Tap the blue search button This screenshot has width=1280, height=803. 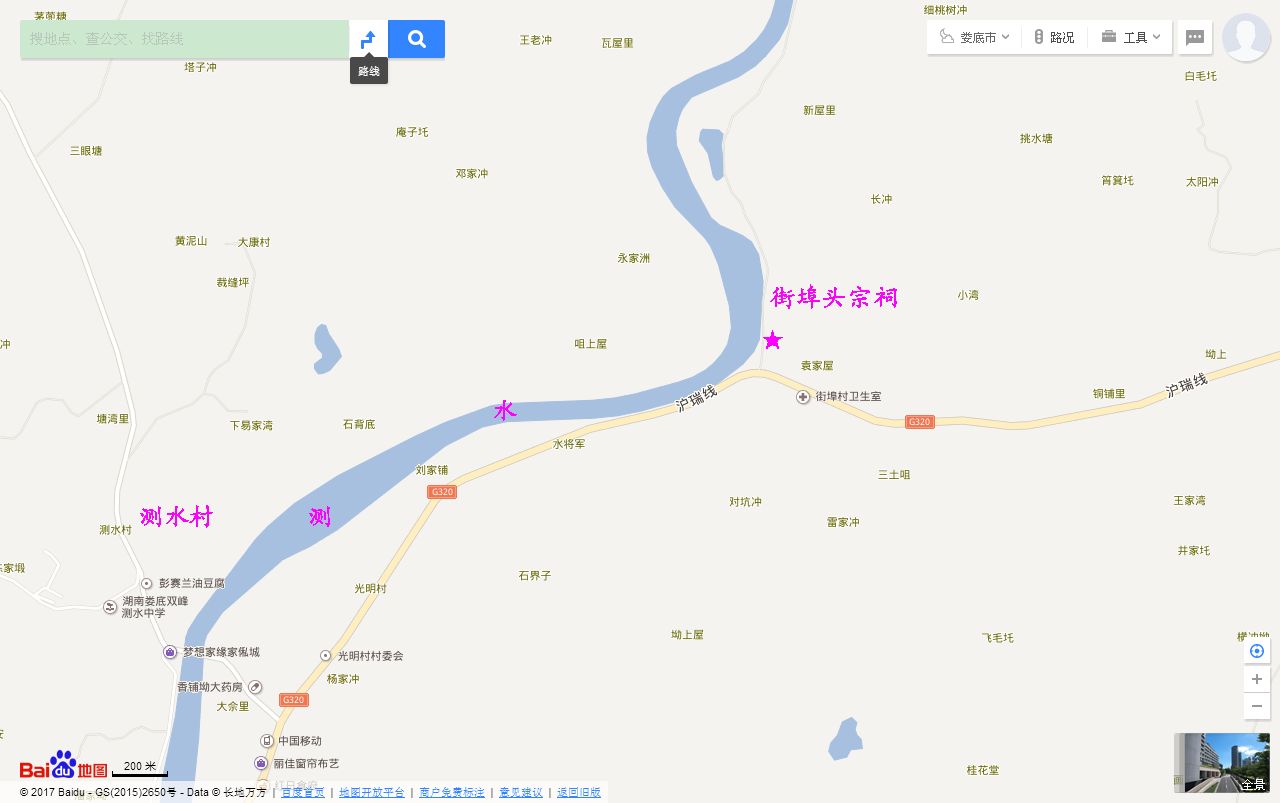pos(416,39)
